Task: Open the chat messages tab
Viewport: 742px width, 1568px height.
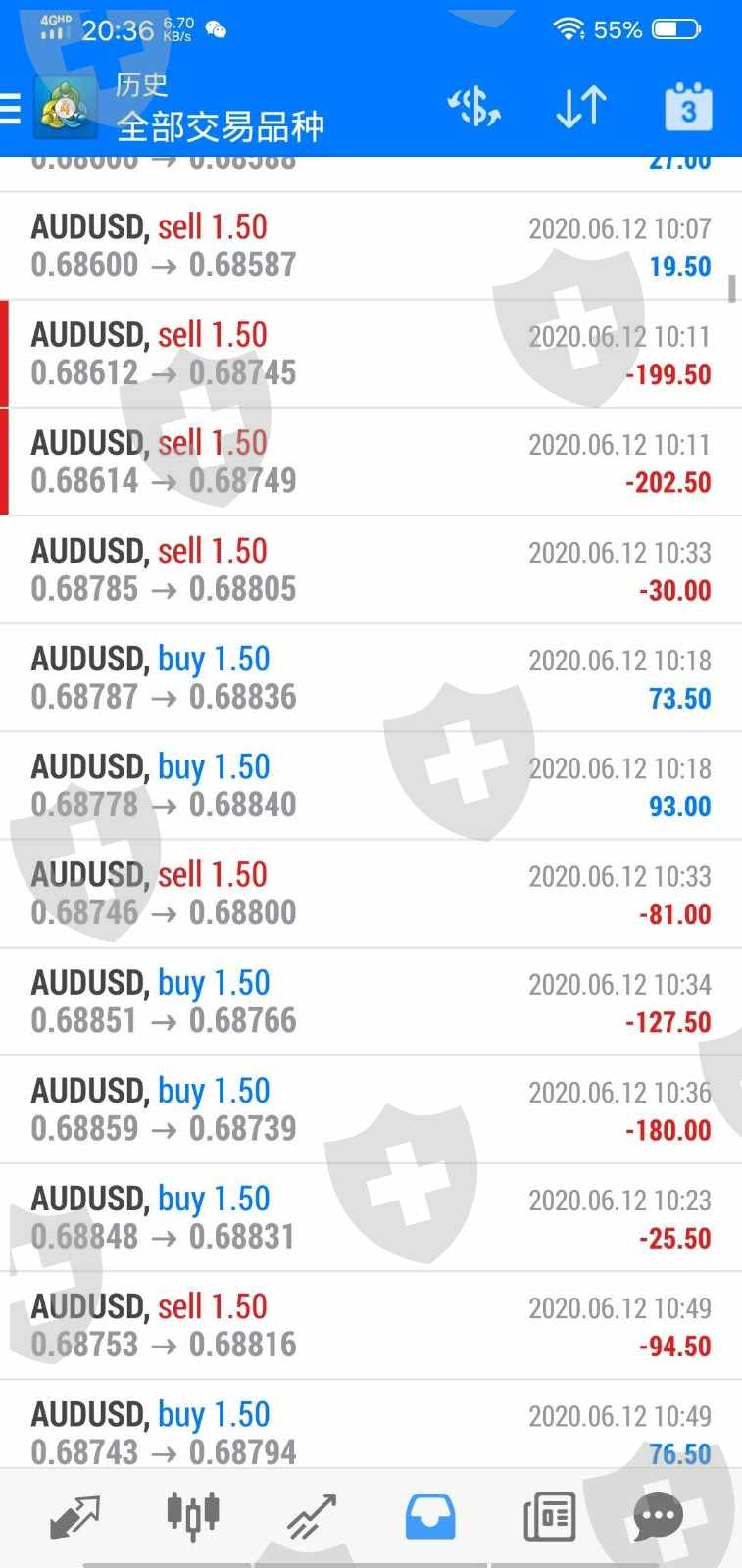Action: click(658, 1517)
